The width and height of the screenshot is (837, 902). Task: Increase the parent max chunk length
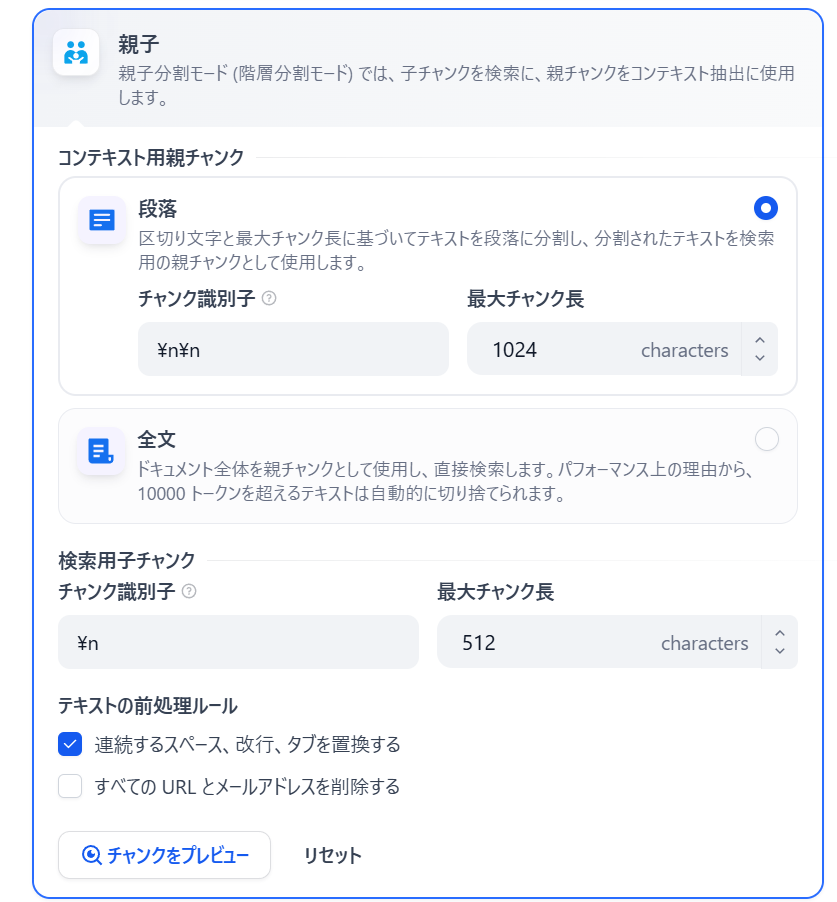(x=760, y=340)
